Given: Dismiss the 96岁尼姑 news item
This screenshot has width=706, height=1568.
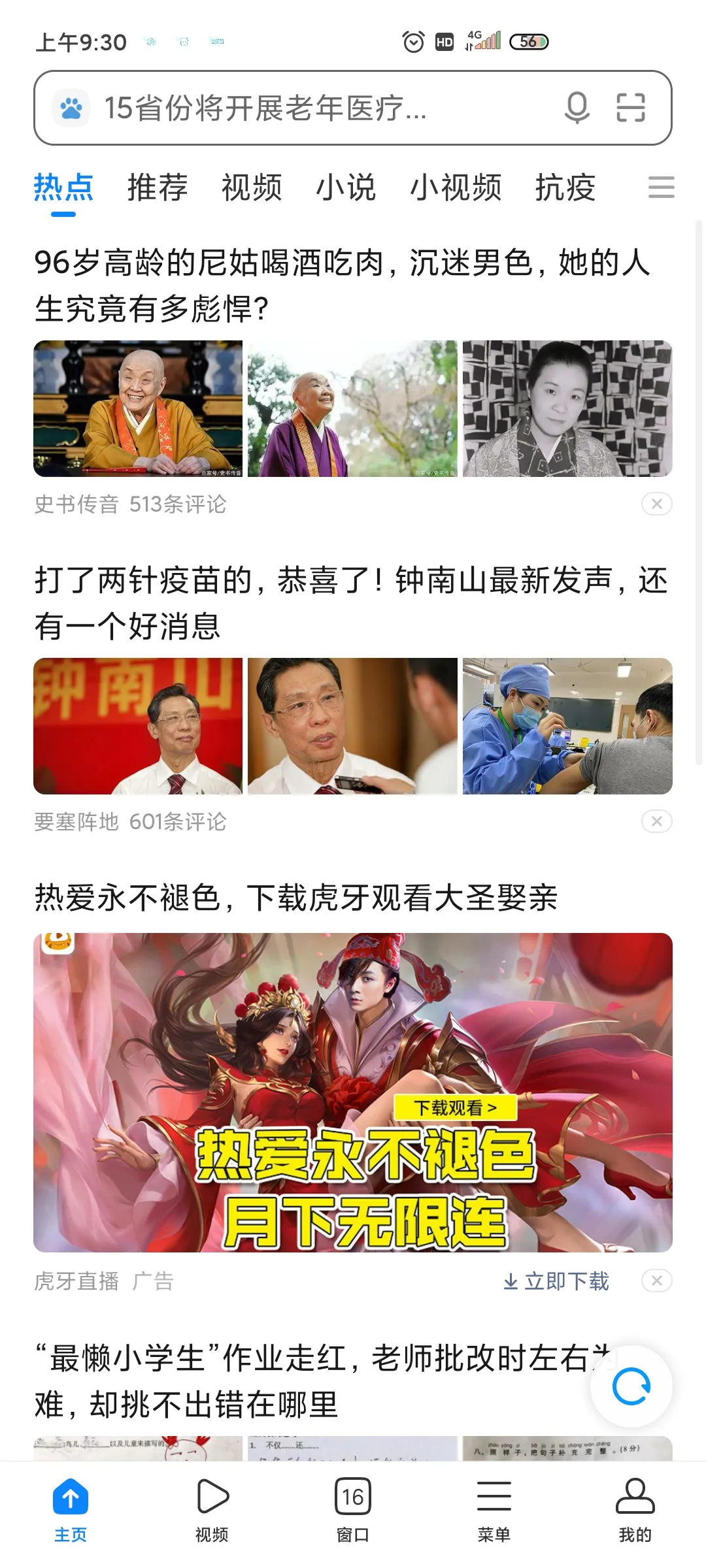Looking at the screenshot, I should (655, 503).
